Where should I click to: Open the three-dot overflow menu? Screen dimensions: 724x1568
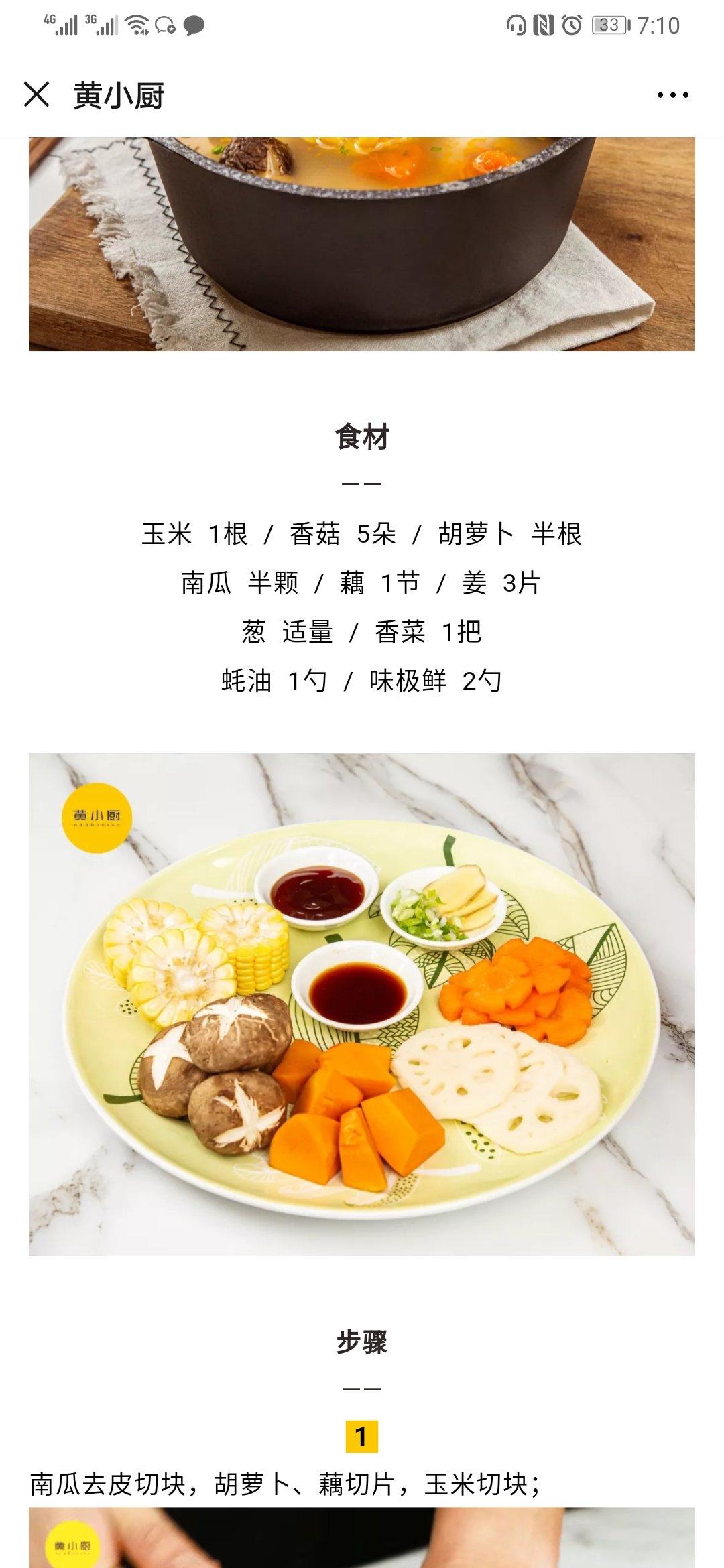tap(672, 95)
